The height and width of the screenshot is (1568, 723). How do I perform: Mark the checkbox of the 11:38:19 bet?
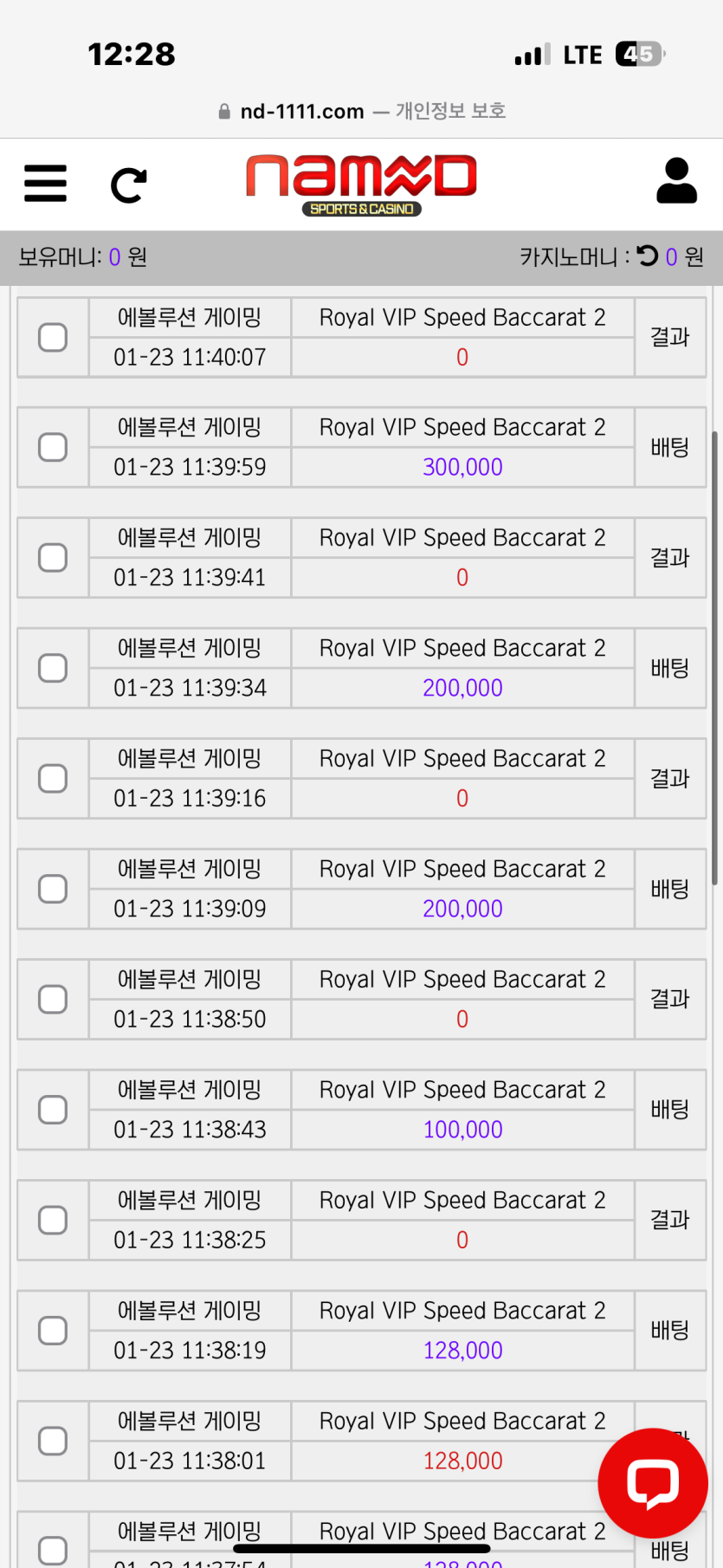[53, 1331]
